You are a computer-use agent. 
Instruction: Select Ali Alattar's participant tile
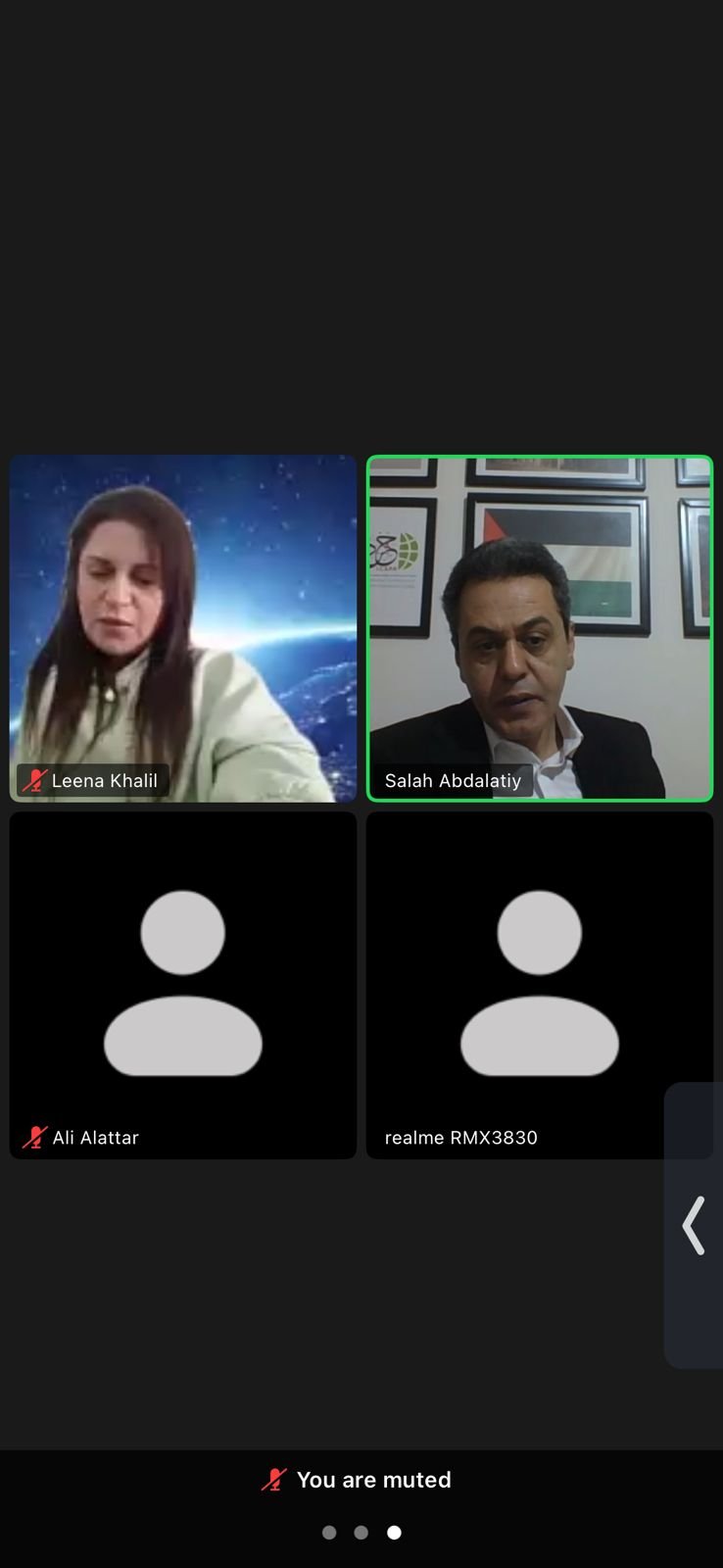coord(183,985)
